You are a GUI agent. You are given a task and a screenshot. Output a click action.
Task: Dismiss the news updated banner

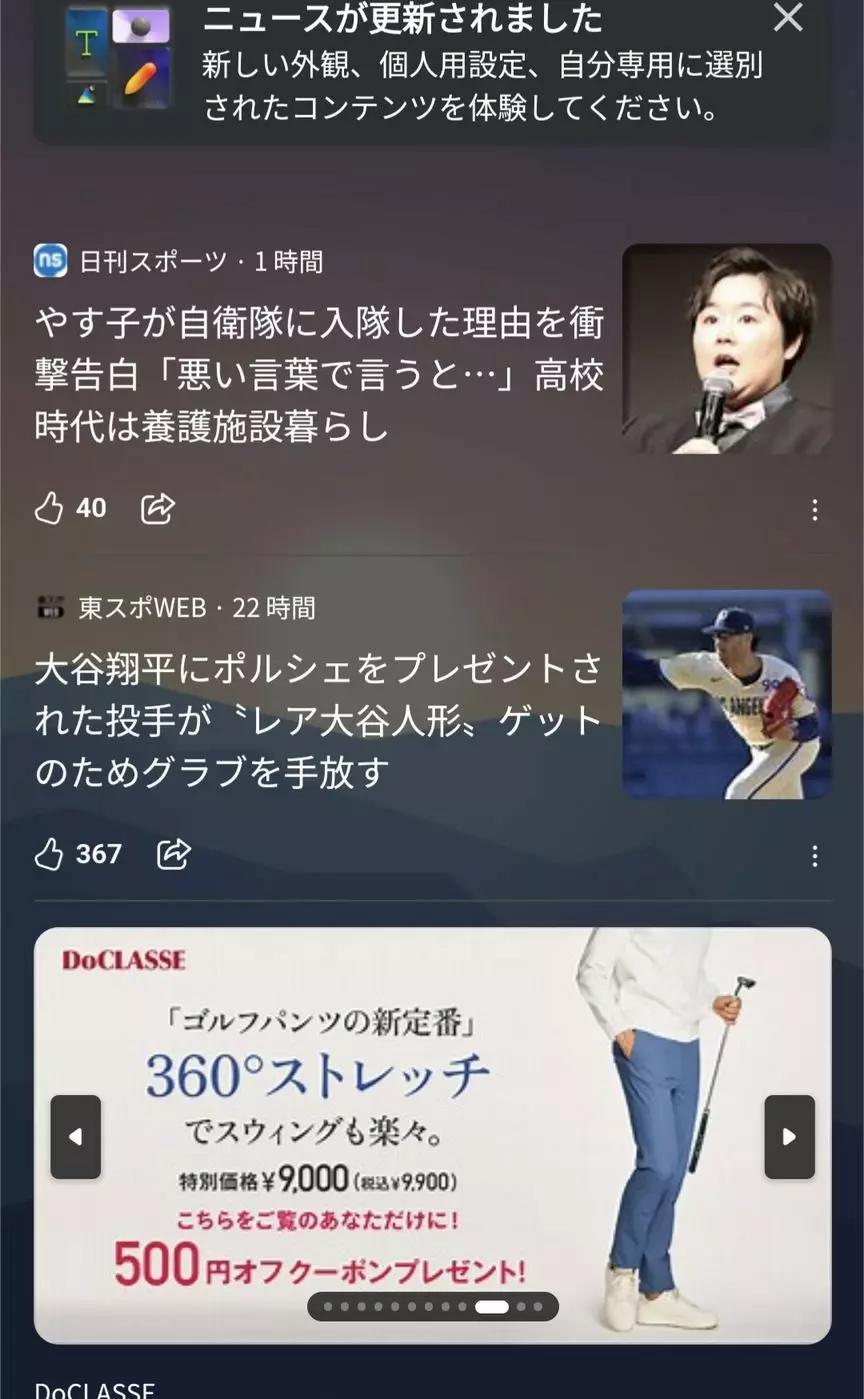pyautogui.click(x=788, y=16)
